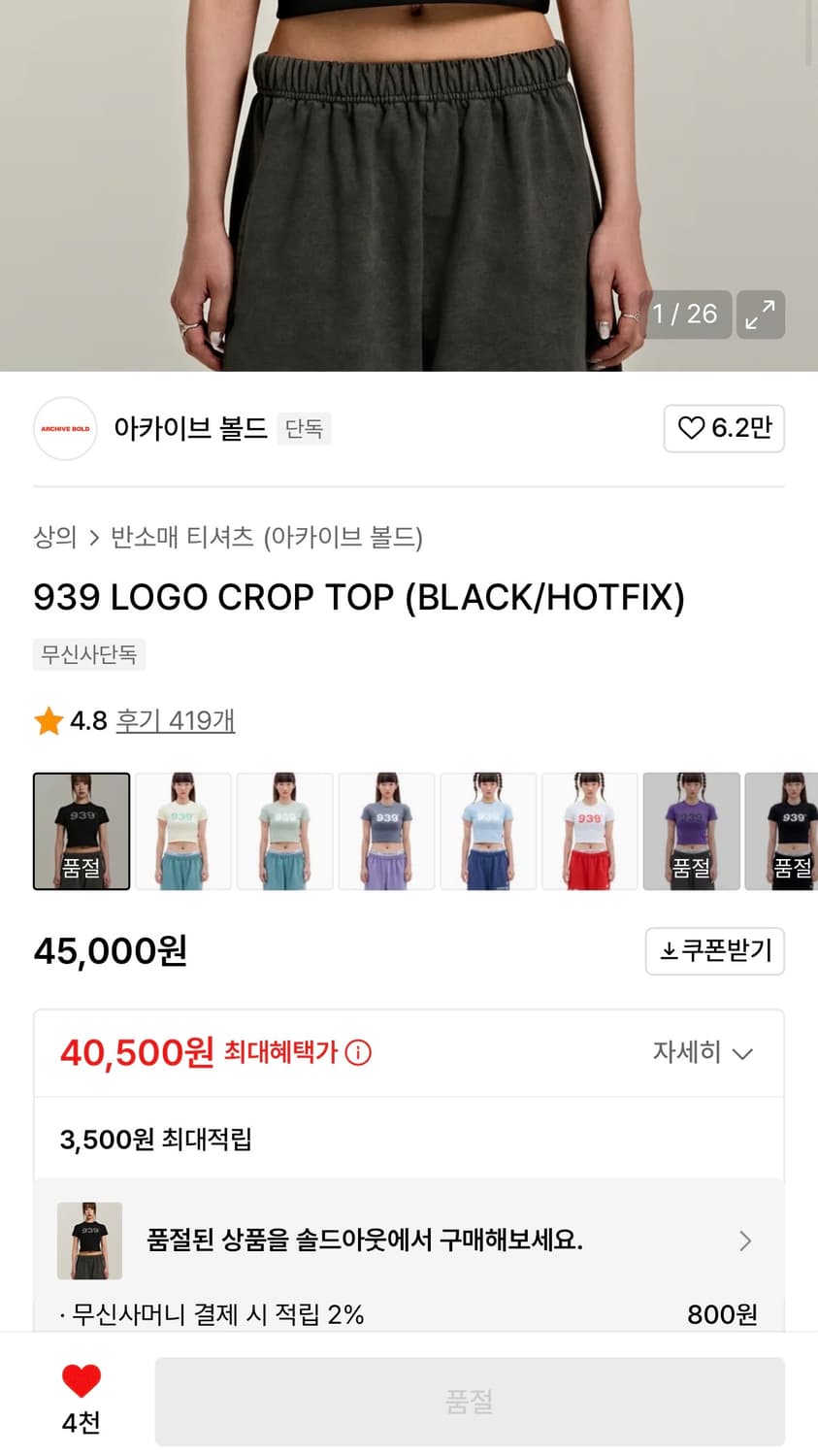Open the 후기 419개 reviews link
This screenshot has width=818, height=1456.
click(176, 720)
